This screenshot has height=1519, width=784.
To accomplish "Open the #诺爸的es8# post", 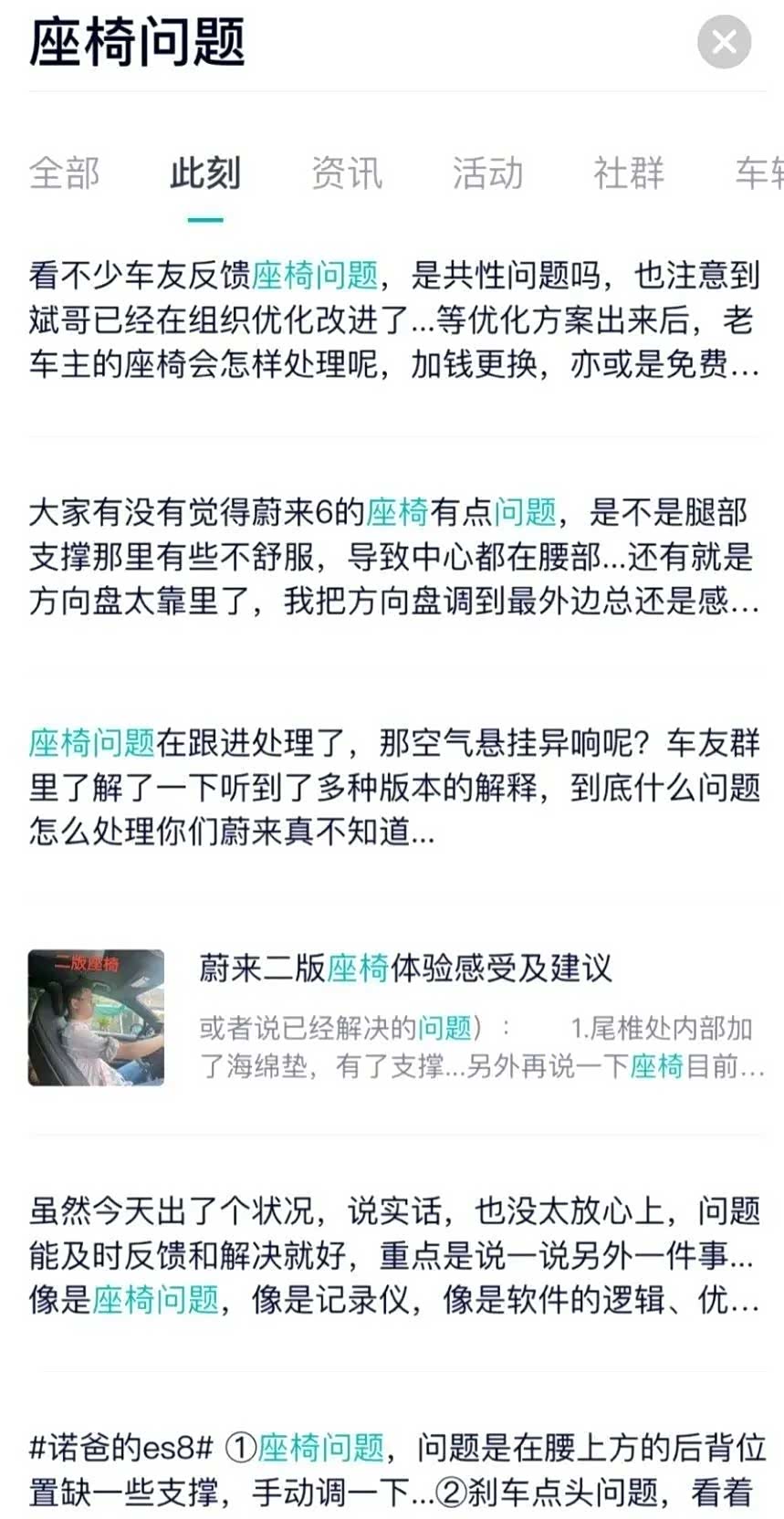I will click(392, 1470).
